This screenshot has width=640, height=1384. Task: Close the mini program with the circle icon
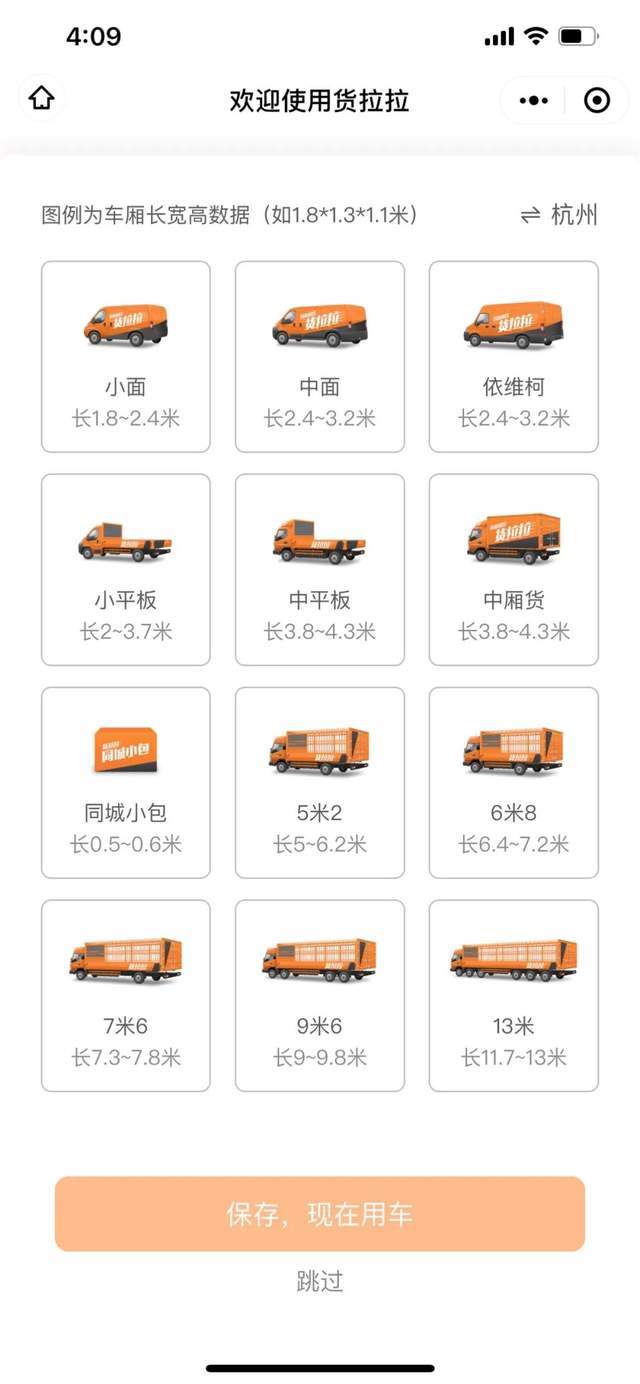[597, 100]
